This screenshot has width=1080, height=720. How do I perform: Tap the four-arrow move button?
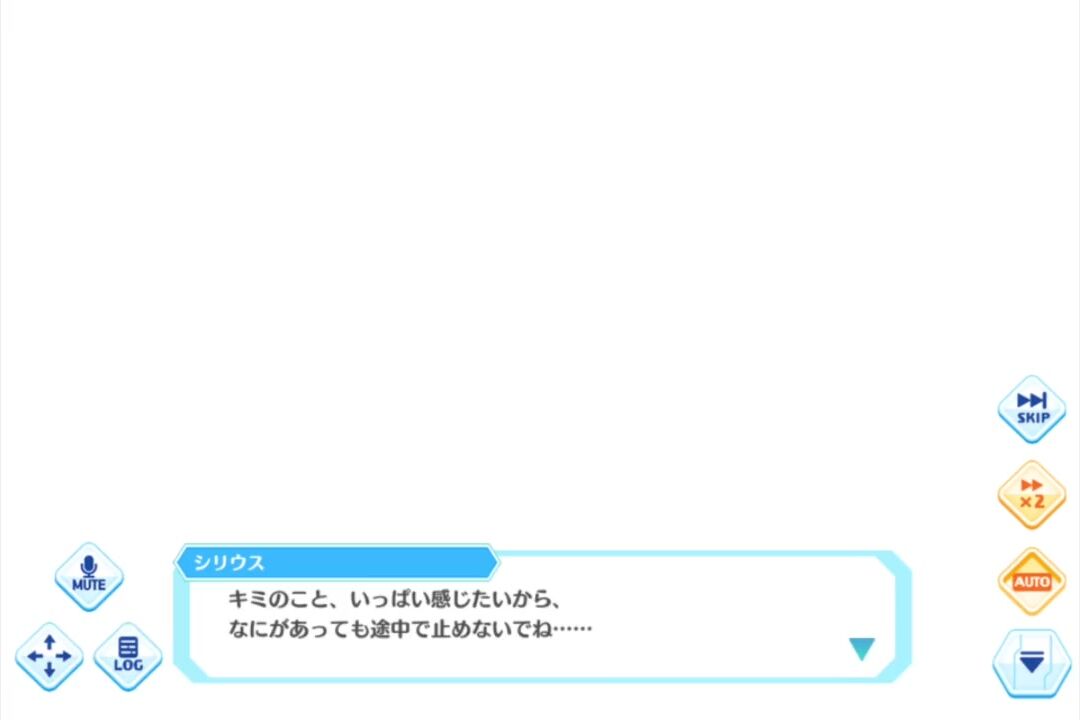pos(49,656)
